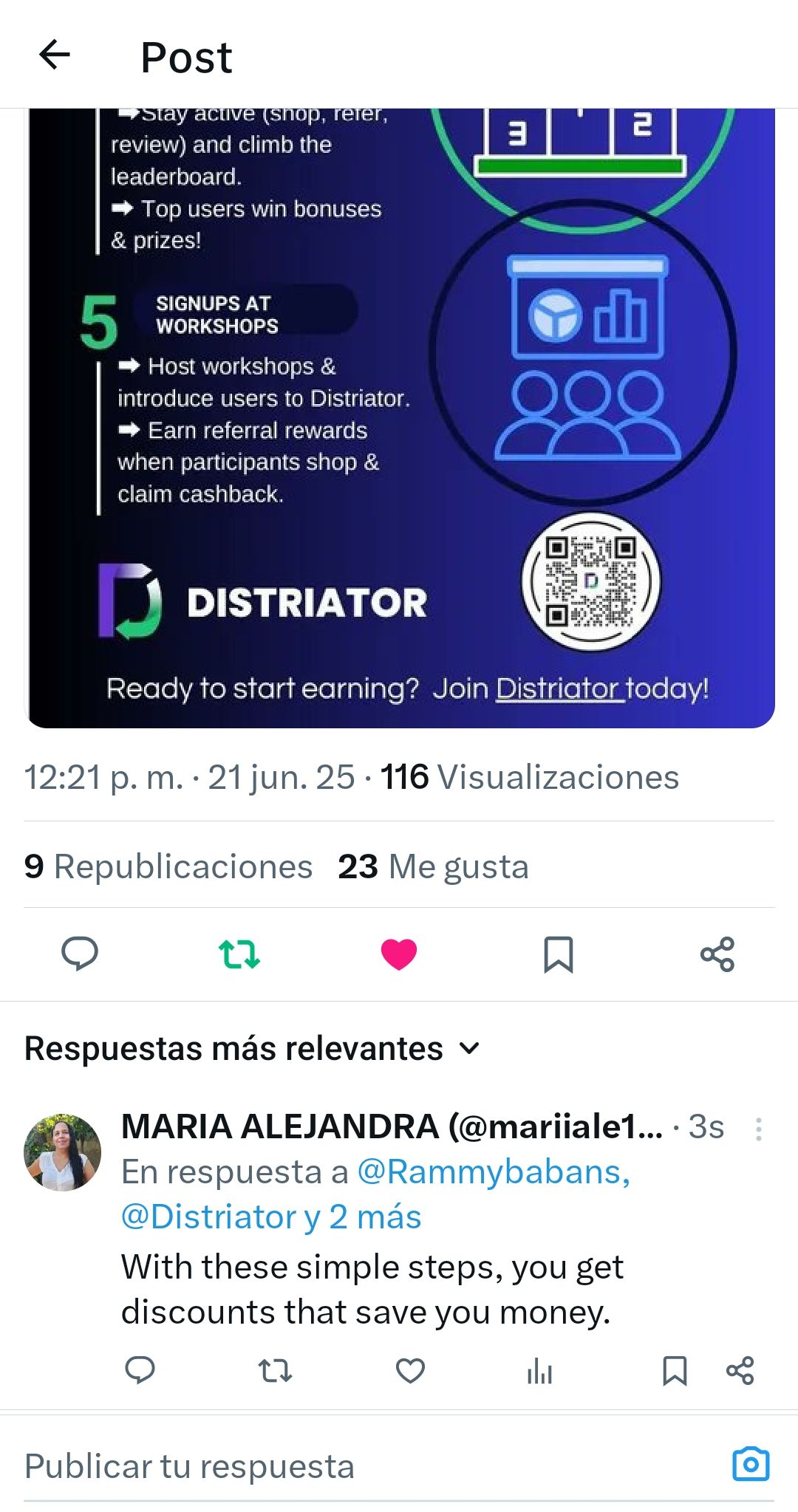Image resolution: width=798 pixels, height=1512 pixels.
Task: Go back from the Post screen
Action: 55,55
